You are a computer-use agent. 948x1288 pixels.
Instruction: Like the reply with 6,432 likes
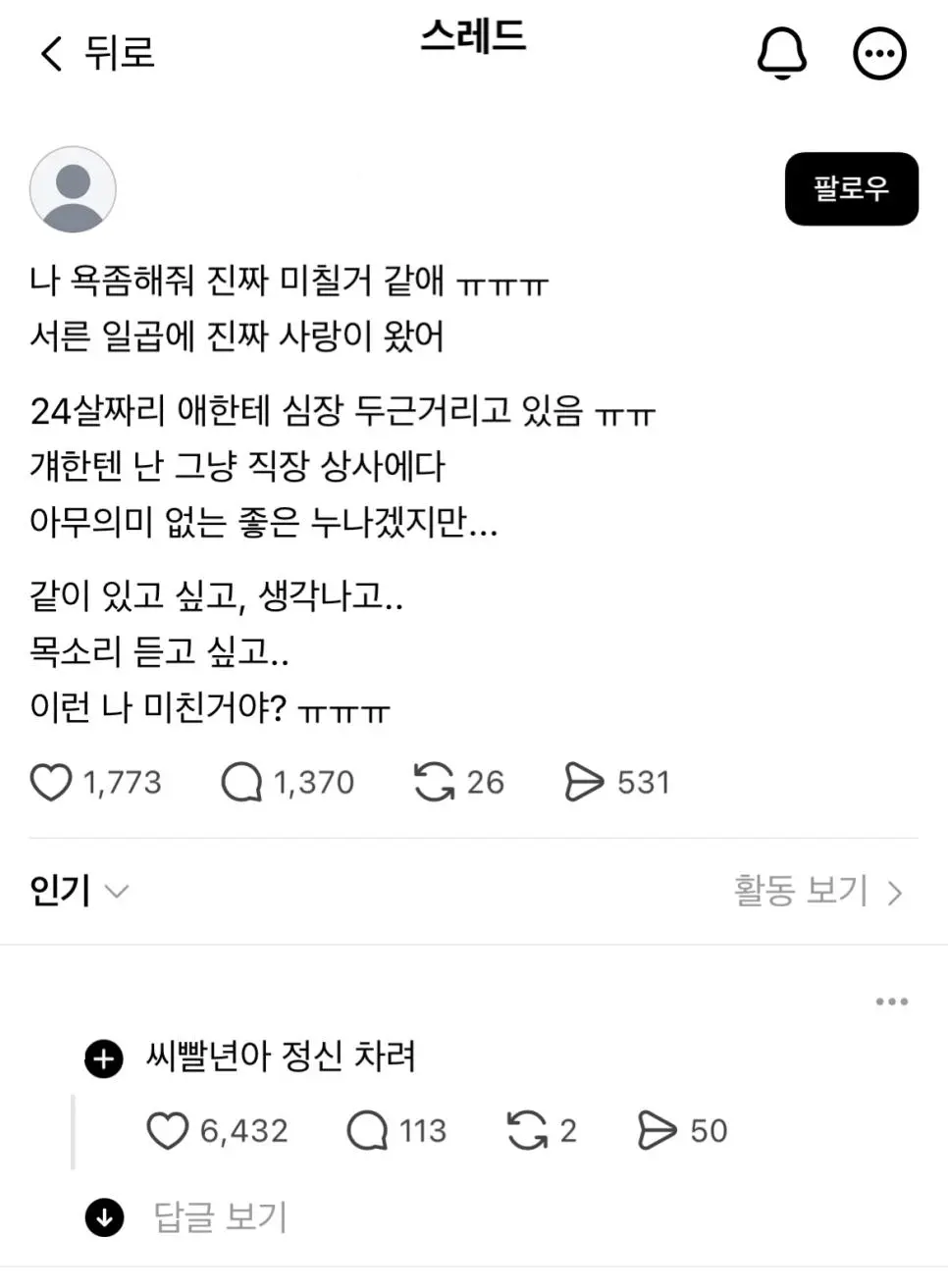pyautogui.click(x=167, y=1131)
